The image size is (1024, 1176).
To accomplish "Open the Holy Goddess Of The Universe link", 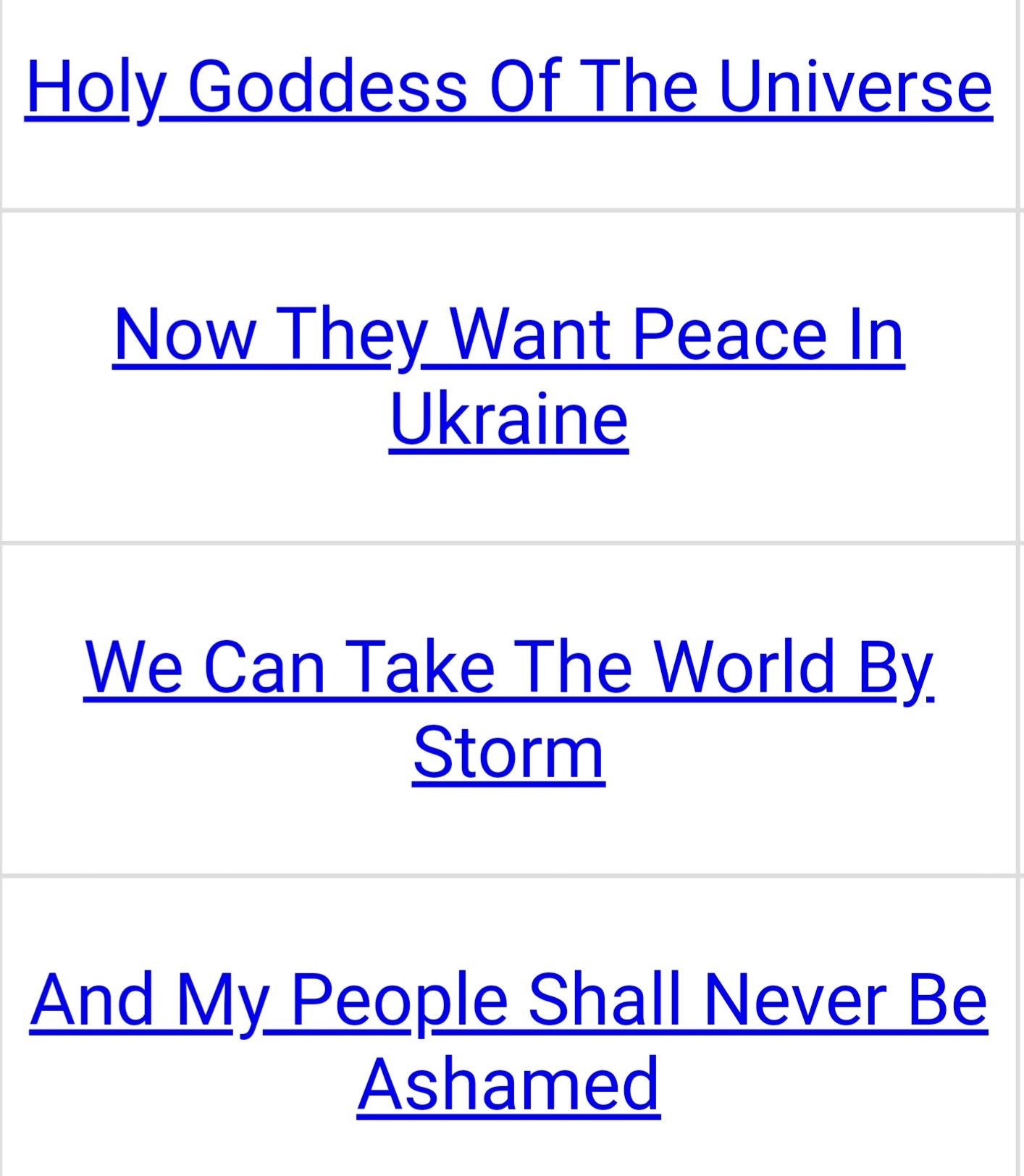I will tap(508, 87).
